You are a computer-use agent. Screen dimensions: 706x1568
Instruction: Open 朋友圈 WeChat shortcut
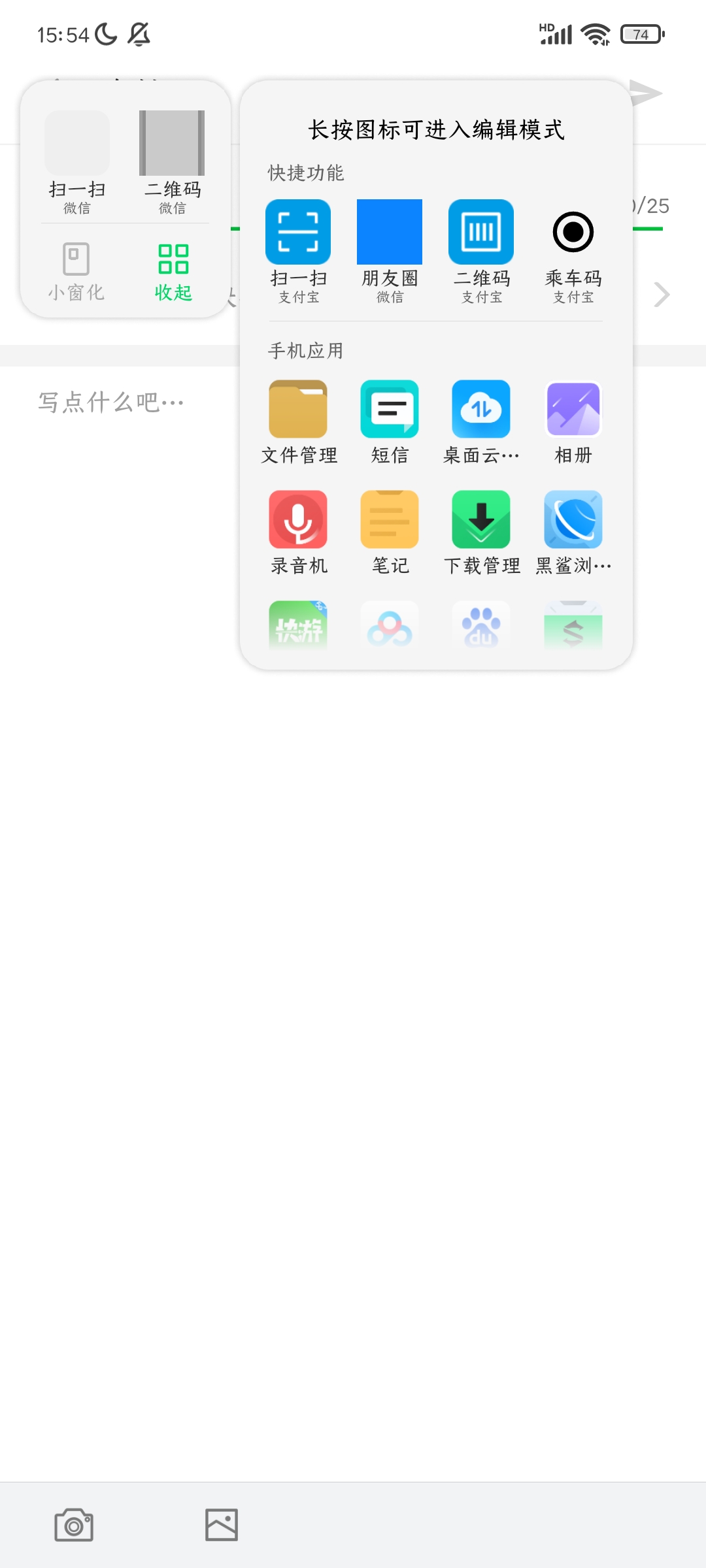tap(390, 252)
